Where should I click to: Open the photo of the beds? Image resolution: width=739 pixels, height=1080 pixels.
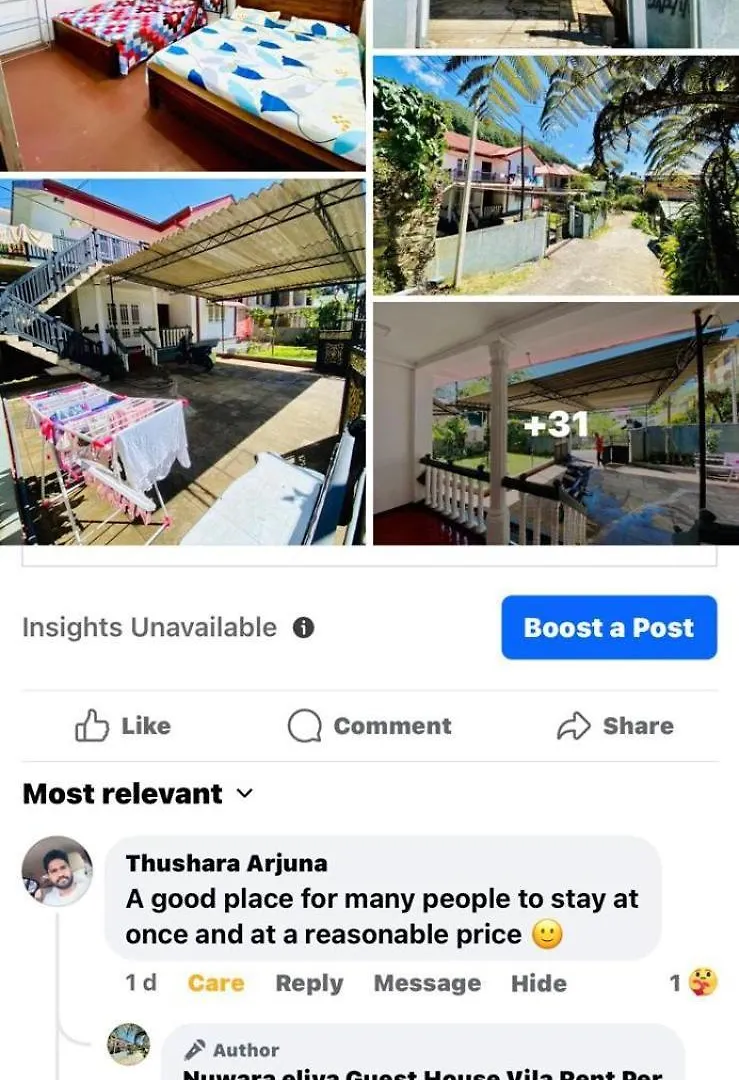tap(182, 85)
